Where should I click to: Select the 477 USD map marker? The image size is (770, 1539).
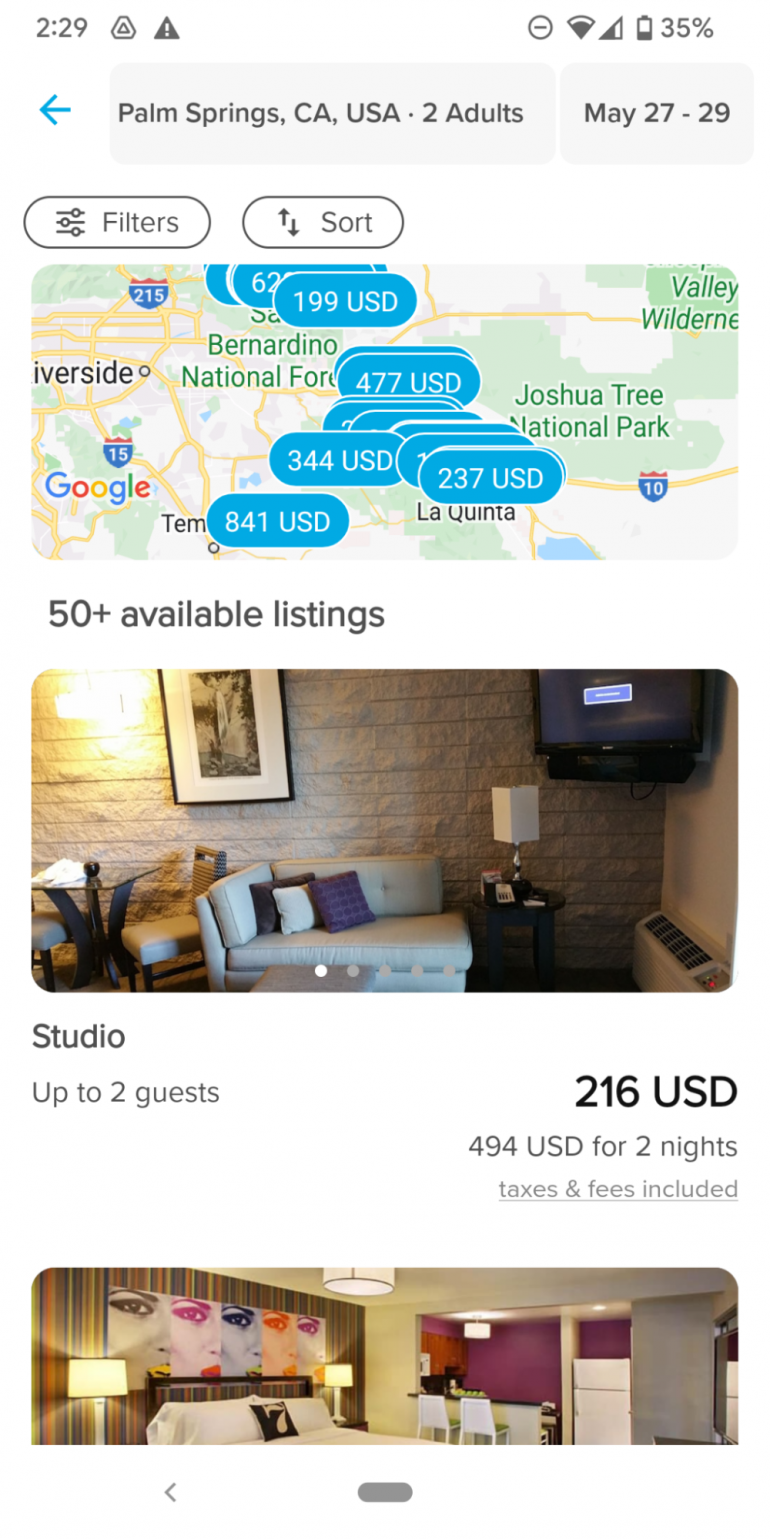click(409, 382)
